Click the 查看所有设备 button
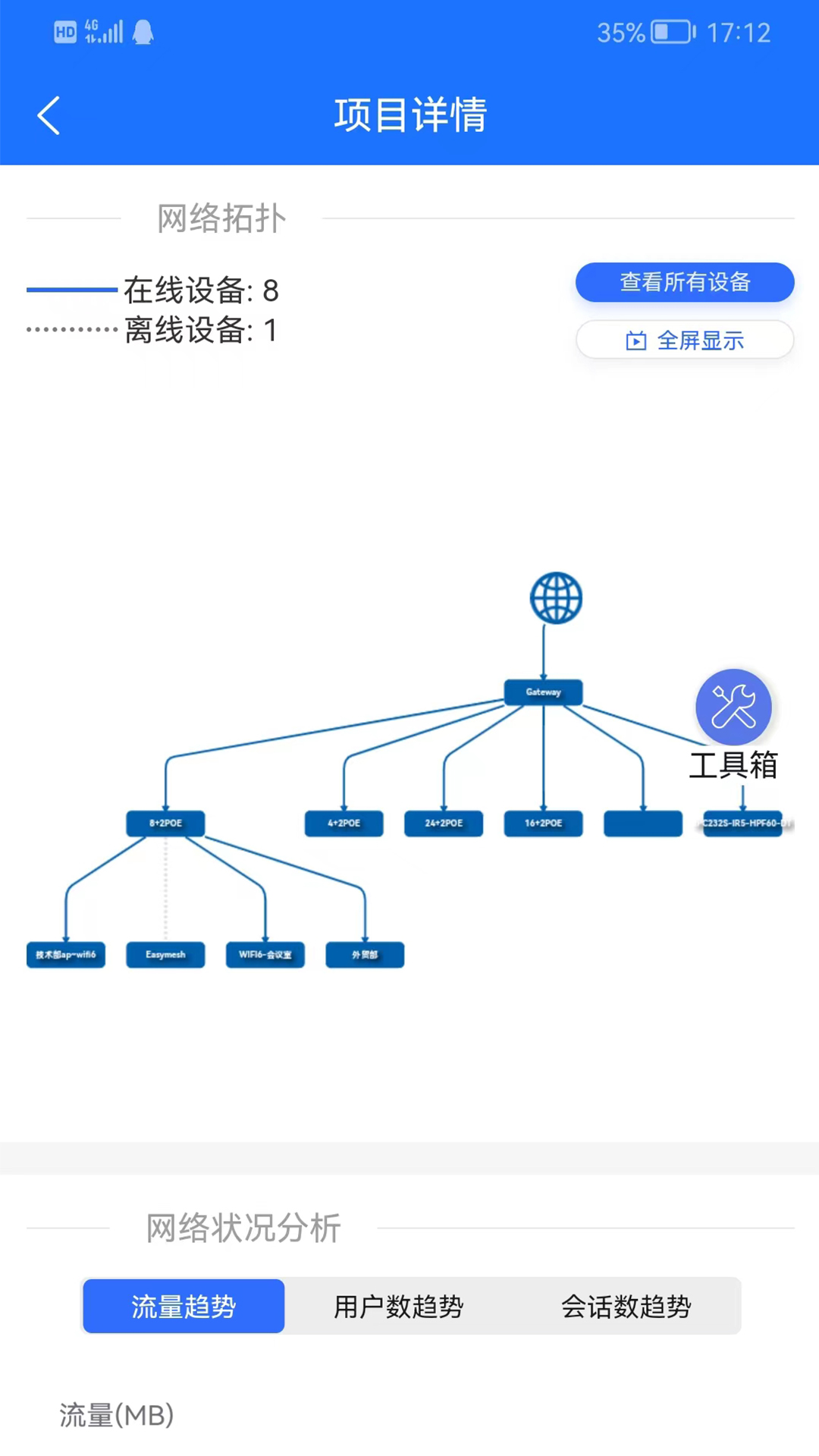Screen dimensions: 819x1456 (x=684, y=282)
